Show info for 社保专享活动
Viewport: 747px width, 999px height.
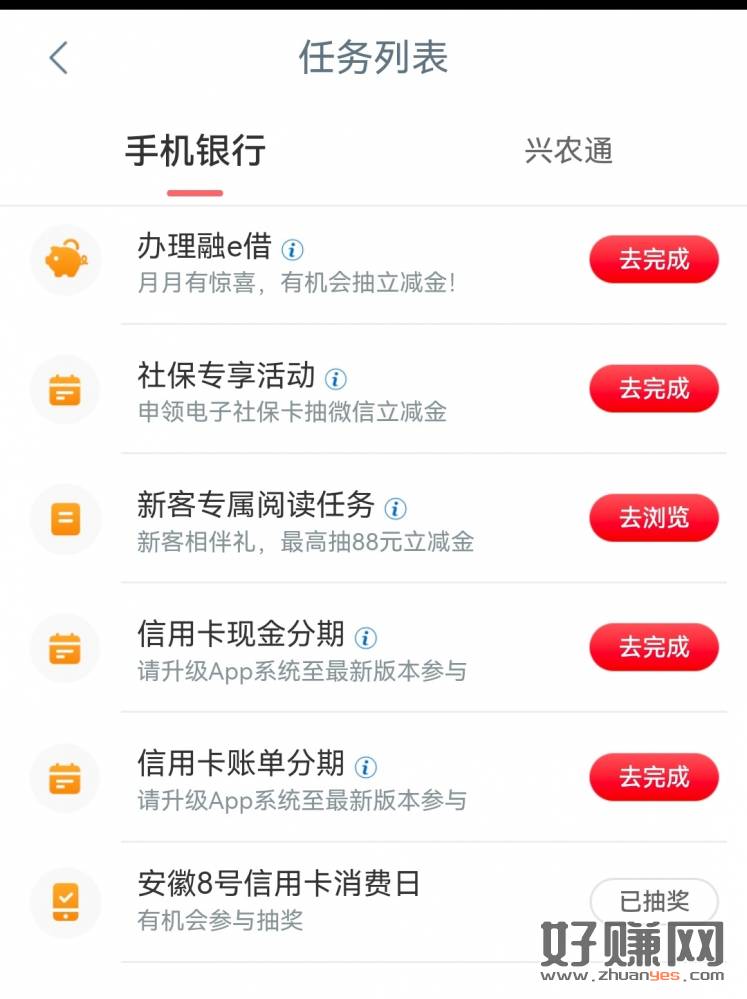(336, 379)
